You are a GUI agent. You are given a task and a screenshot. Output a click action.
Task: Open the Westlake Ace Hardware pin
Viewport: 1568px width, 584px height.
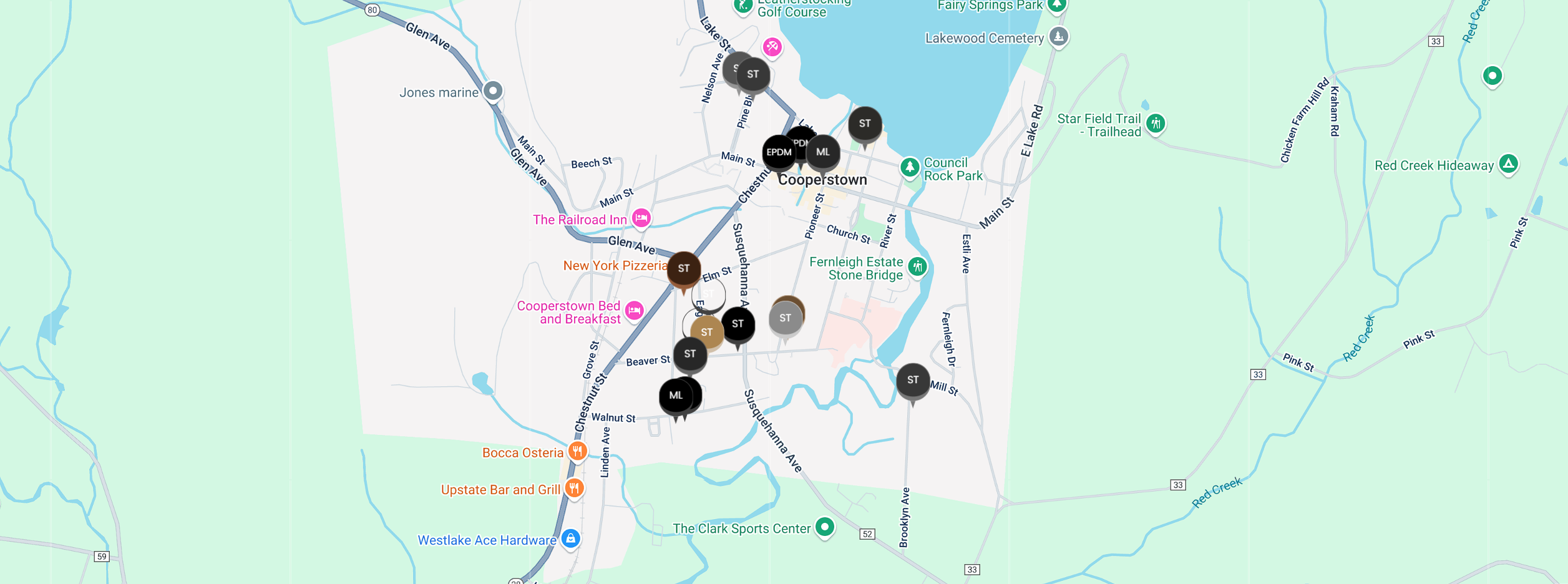click(x=570, y=538)
